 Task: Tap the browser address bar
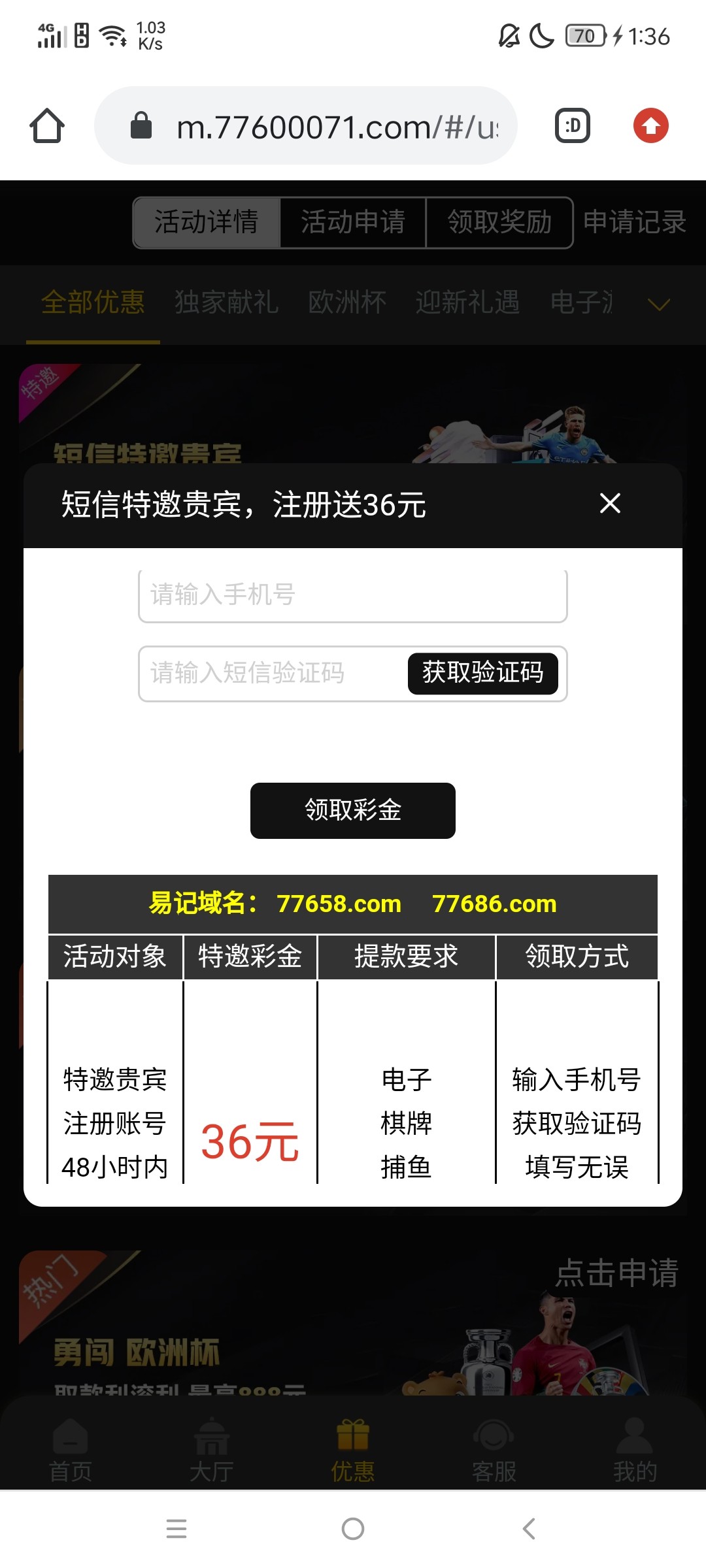coord(327,126)
